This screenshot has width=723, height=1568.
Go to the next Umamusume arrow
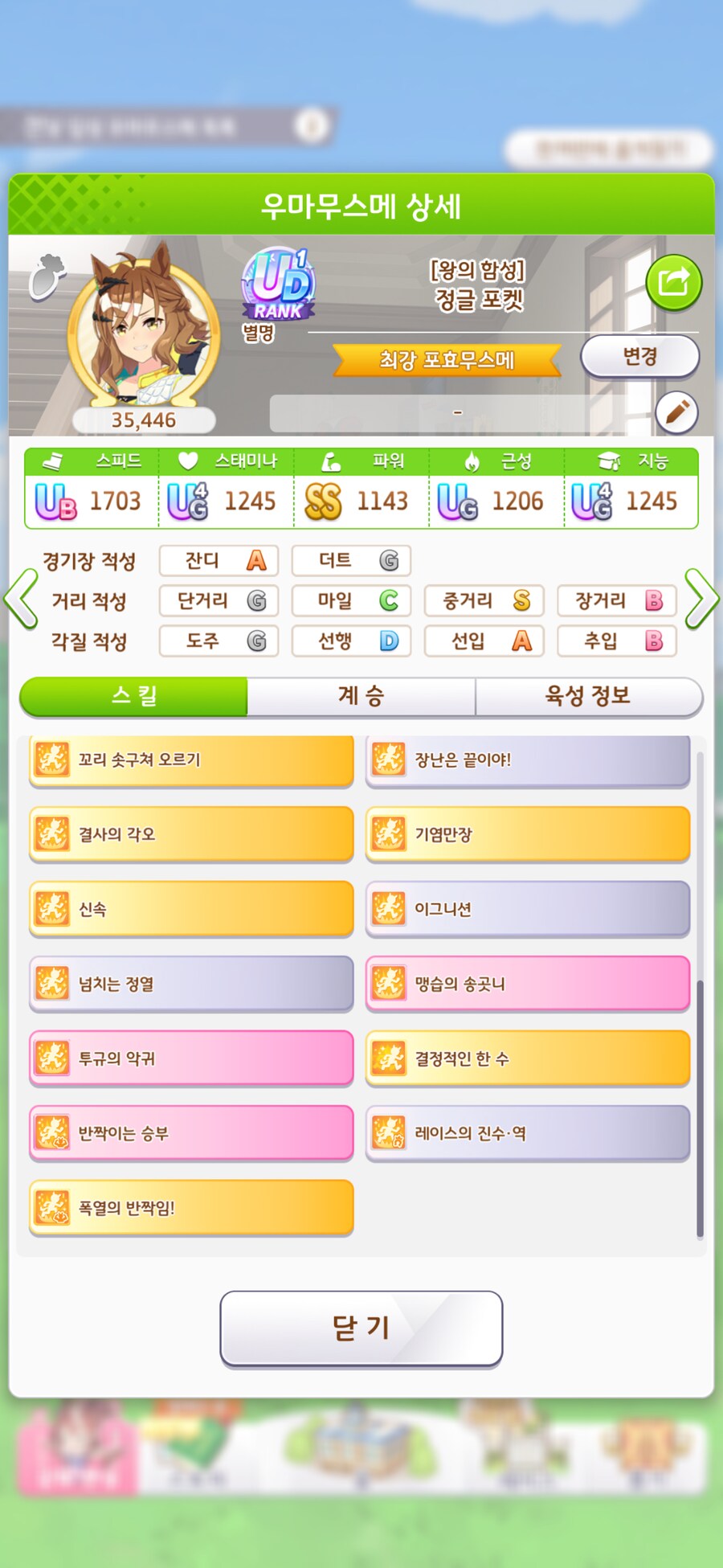click(x=701, y=599)
